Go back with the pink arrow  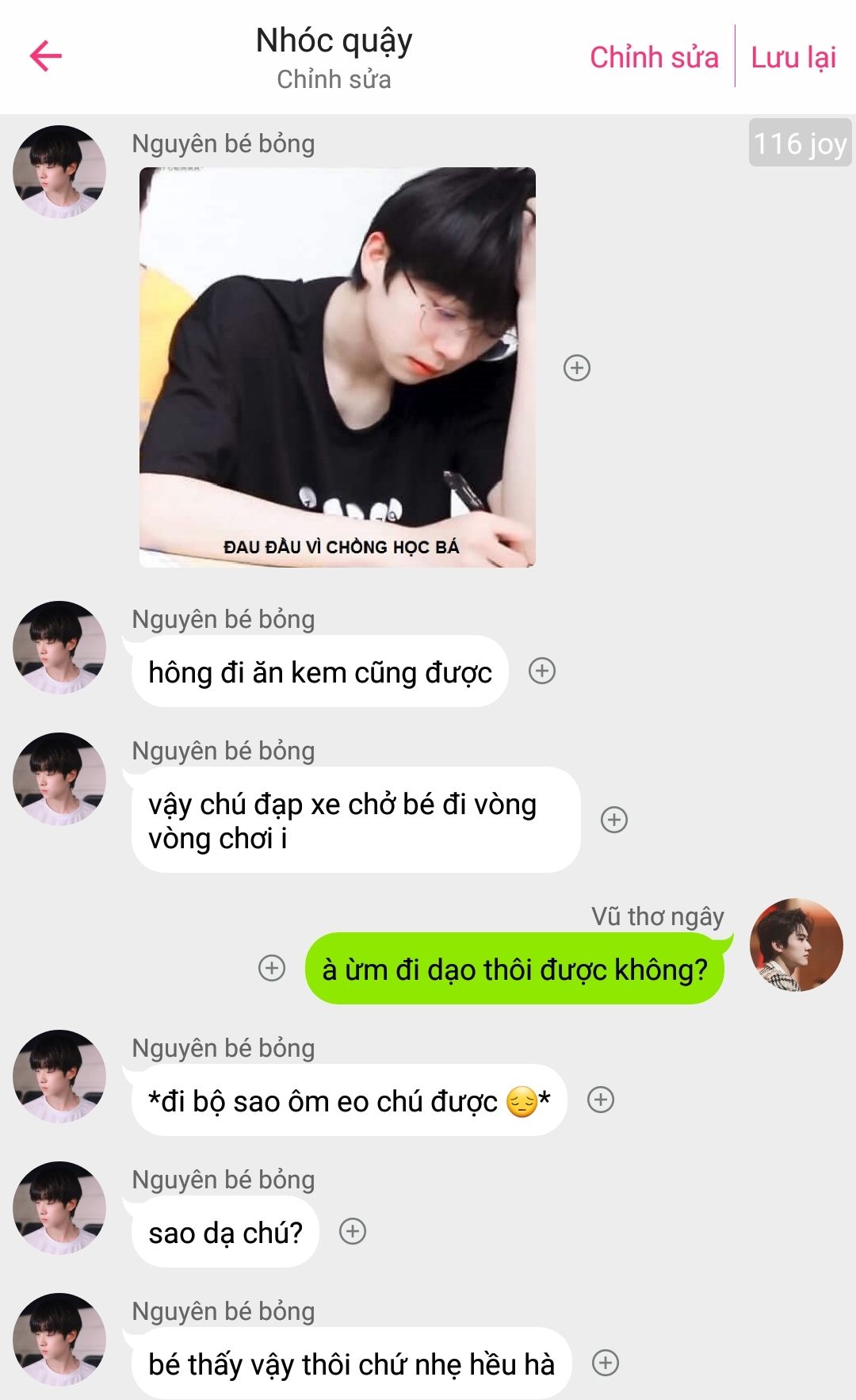point(46,55)
